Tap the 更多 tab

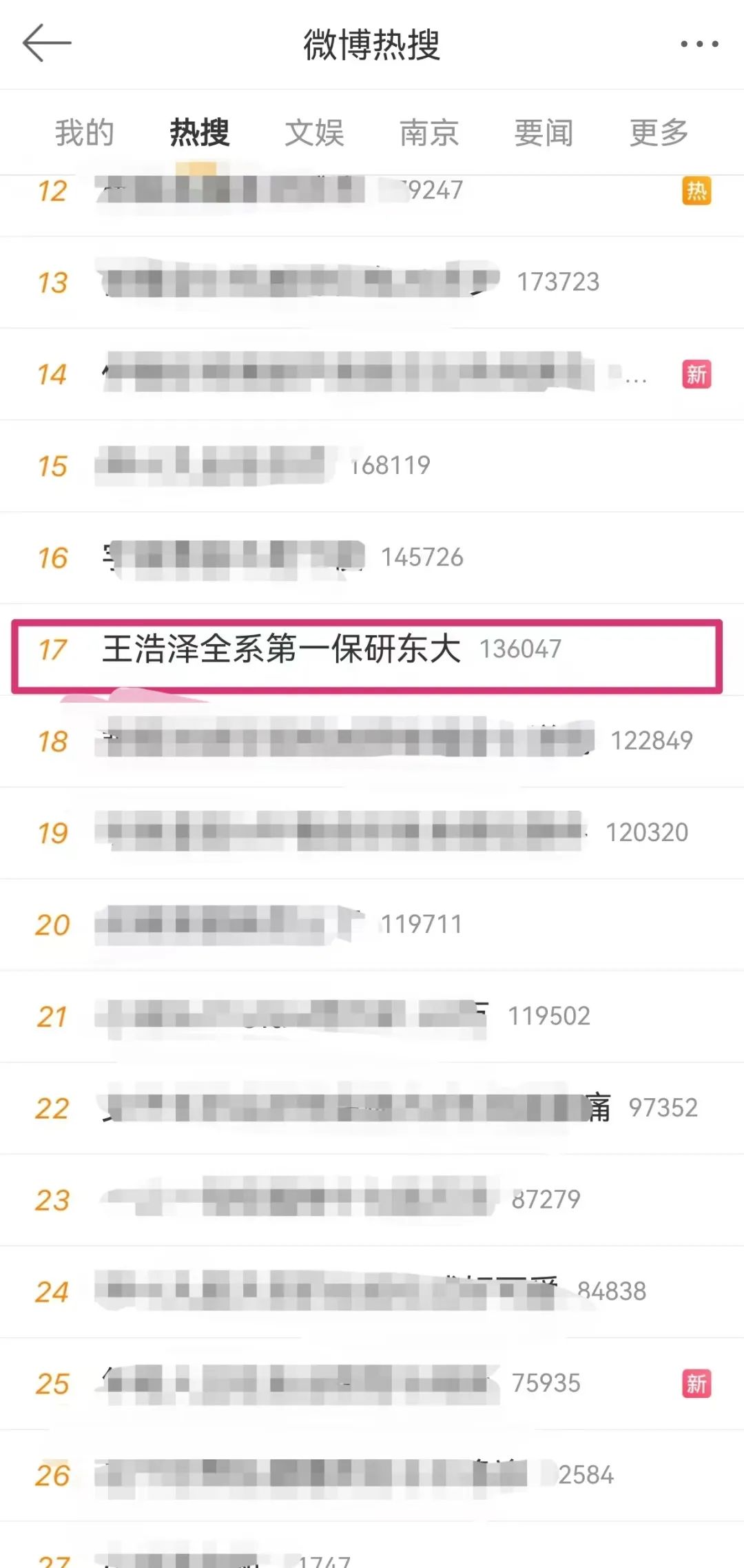[659, 132]
